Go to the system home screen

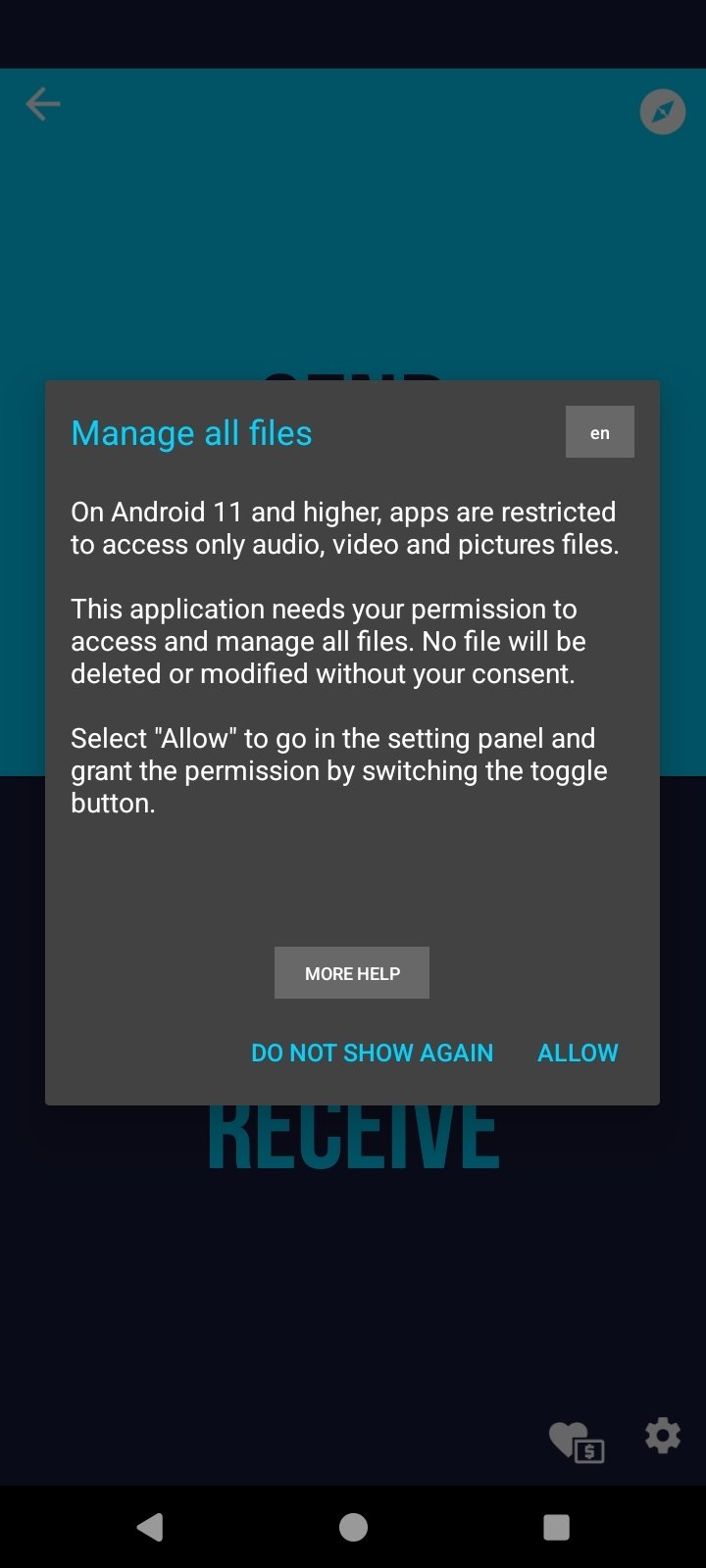[x=353, y=1527]
